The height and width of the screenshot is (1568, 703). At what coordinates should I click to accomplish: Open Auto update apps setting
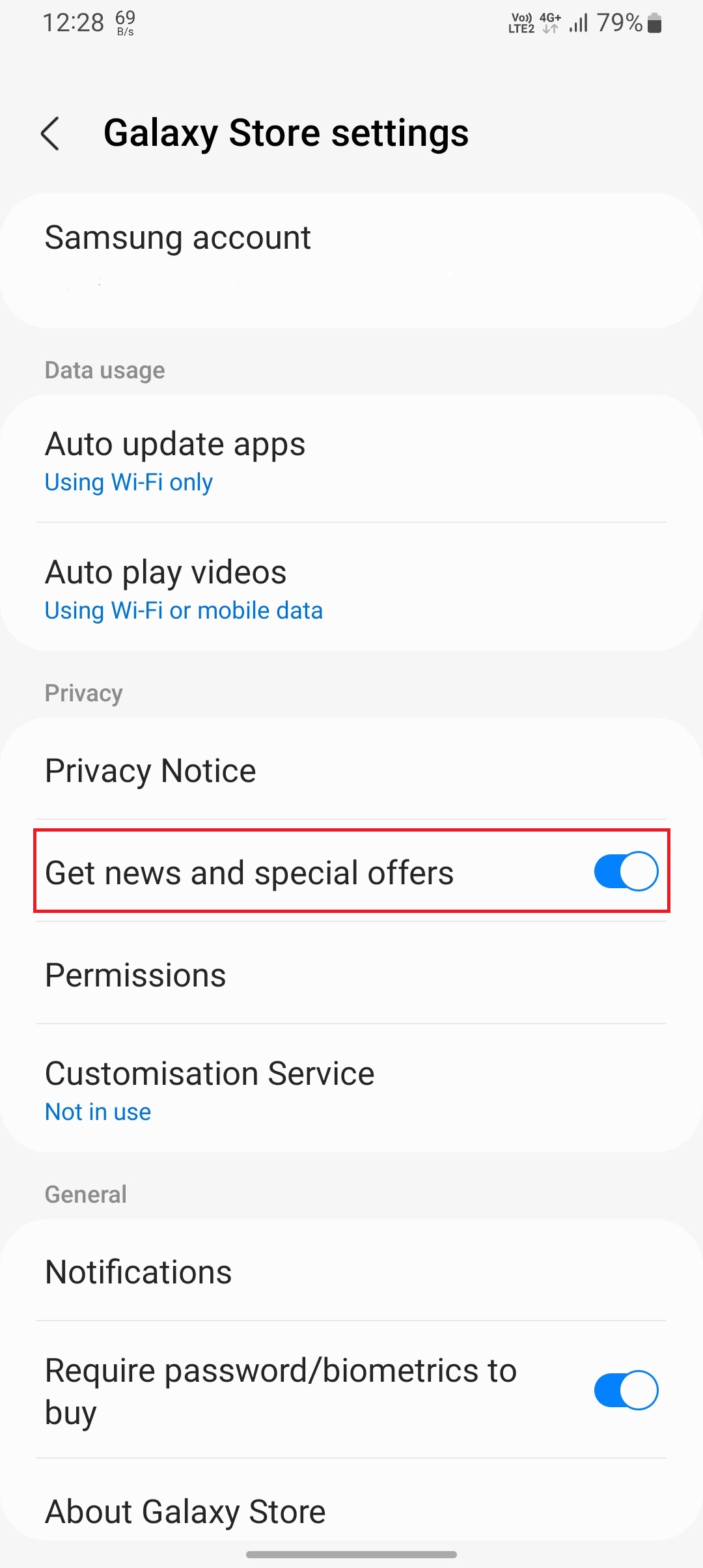click(x=351, y=460)
